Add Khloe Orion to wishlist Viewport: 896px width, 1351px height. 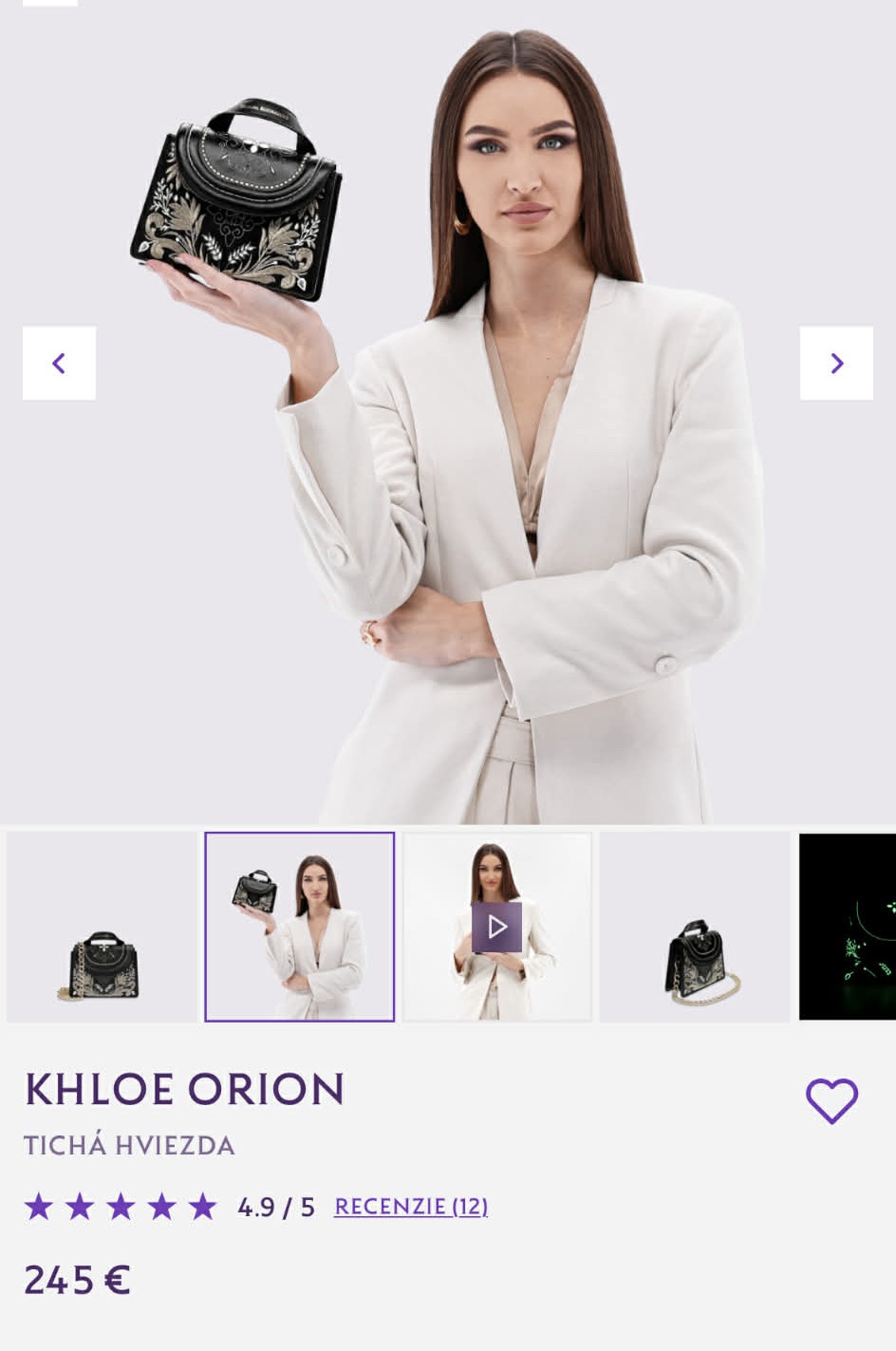[831, 1101]
